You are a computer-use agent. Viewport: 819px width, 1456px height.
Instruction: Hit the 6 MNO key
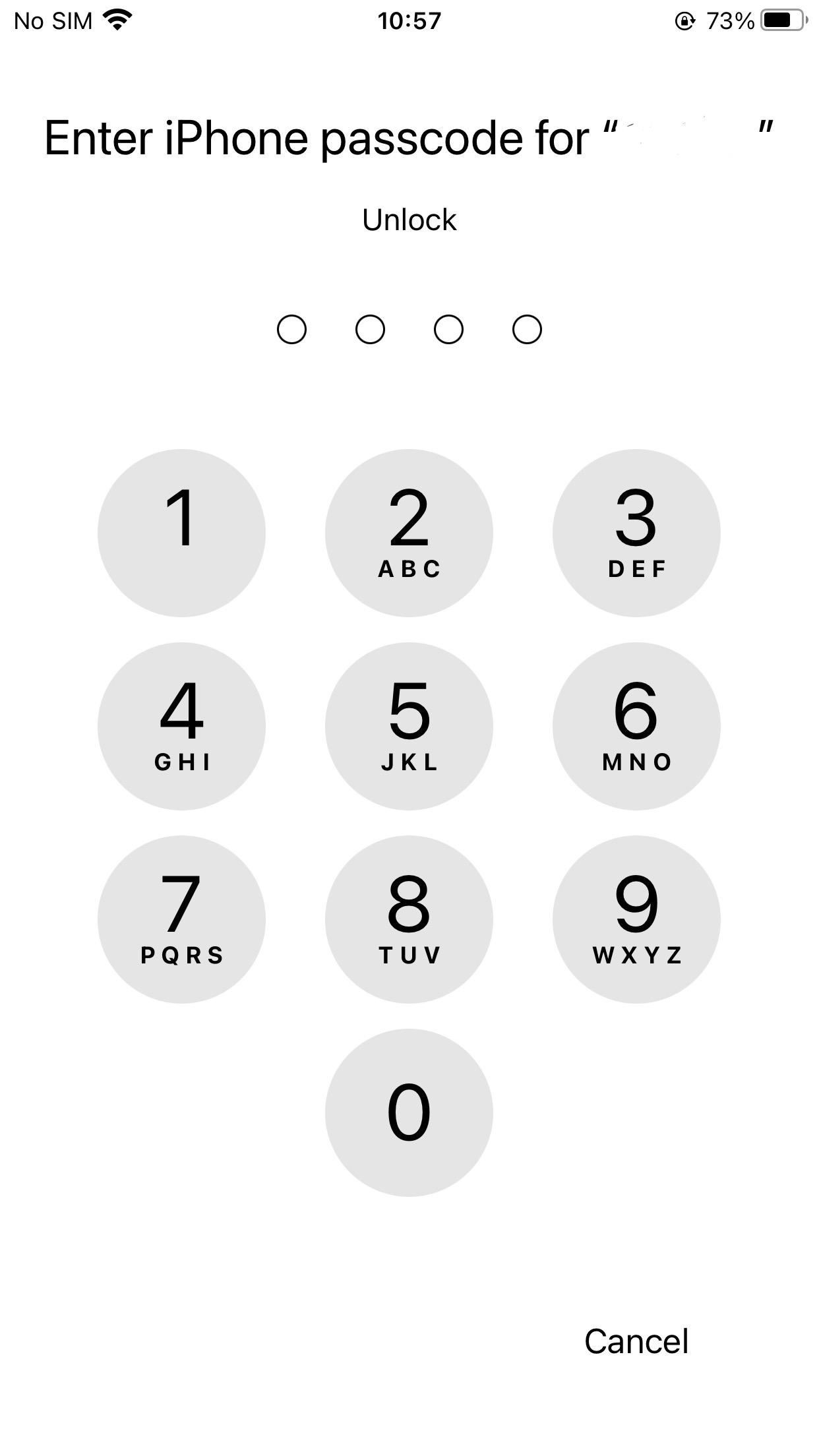(x=636, y=726)
